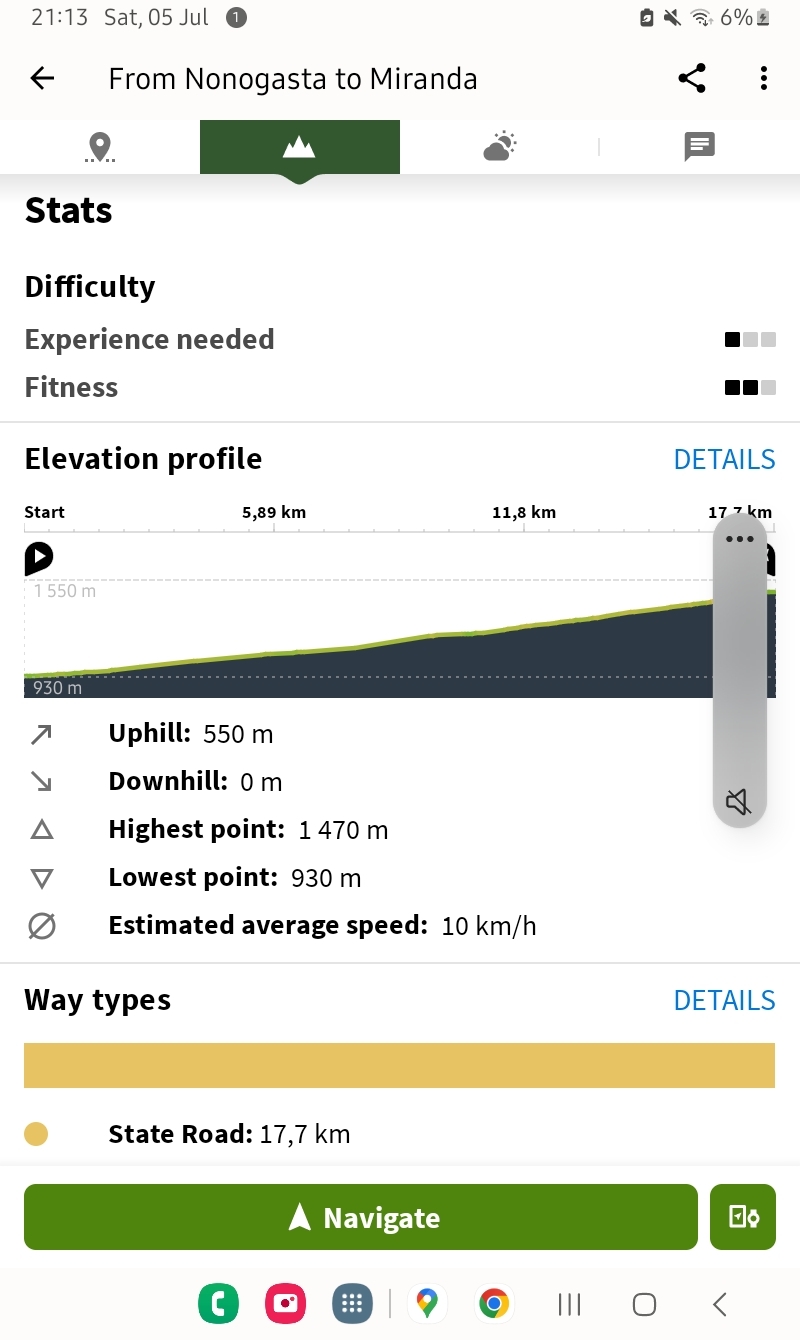The width and height of the screenshot is (800, 1340).
Task: Mute sound from the volume panel
Action: (738, 801)
